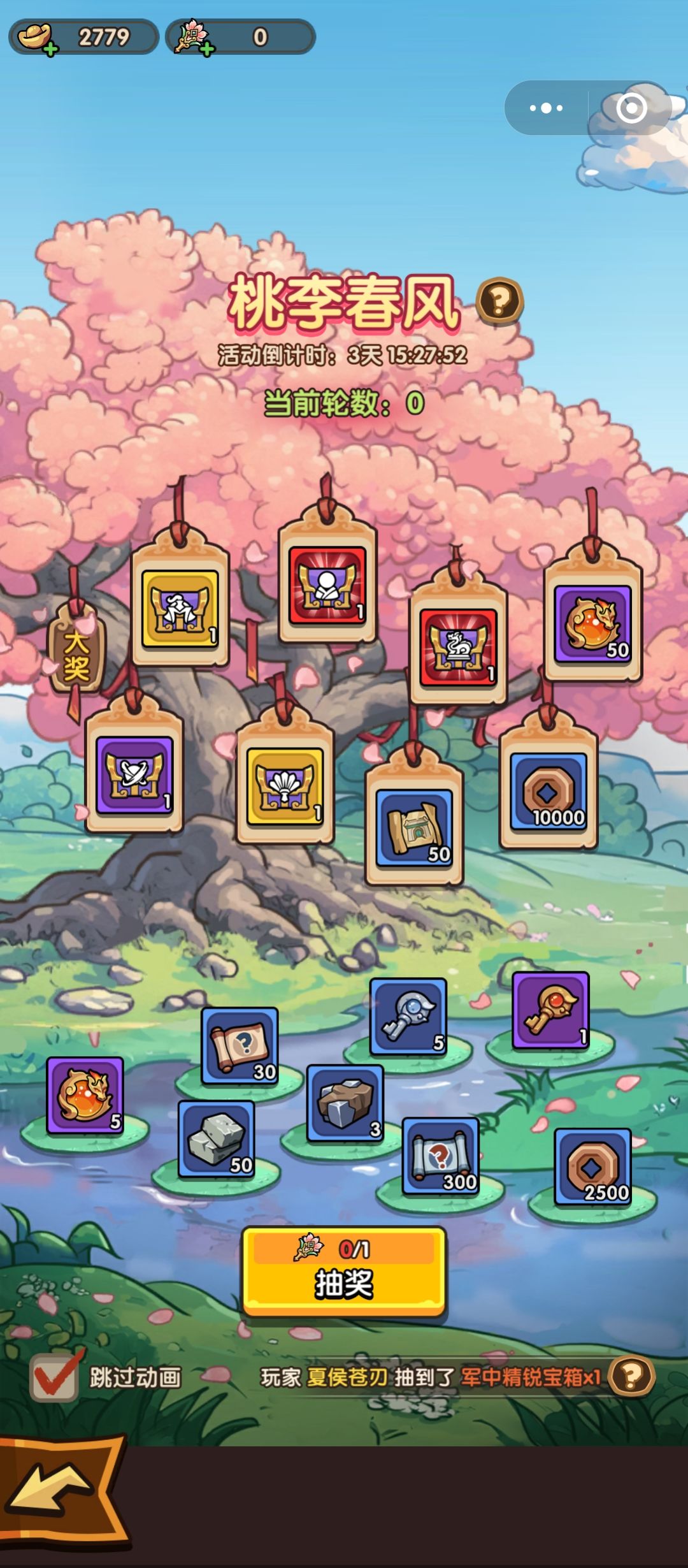Tap the 抽奖 draw button
Screen dimensions: 688x1568
[x=344, y=1272]
